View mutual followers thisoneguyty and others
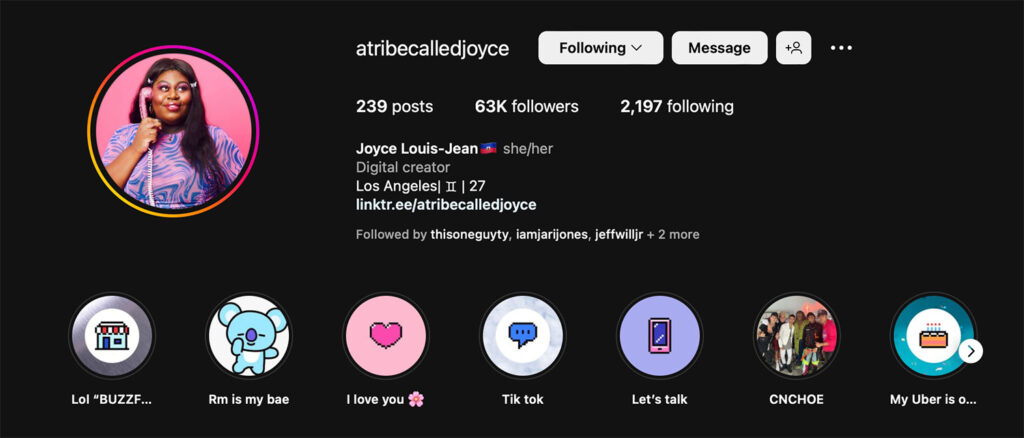This screenshot has width=1024, height=438. pos(527,234)
